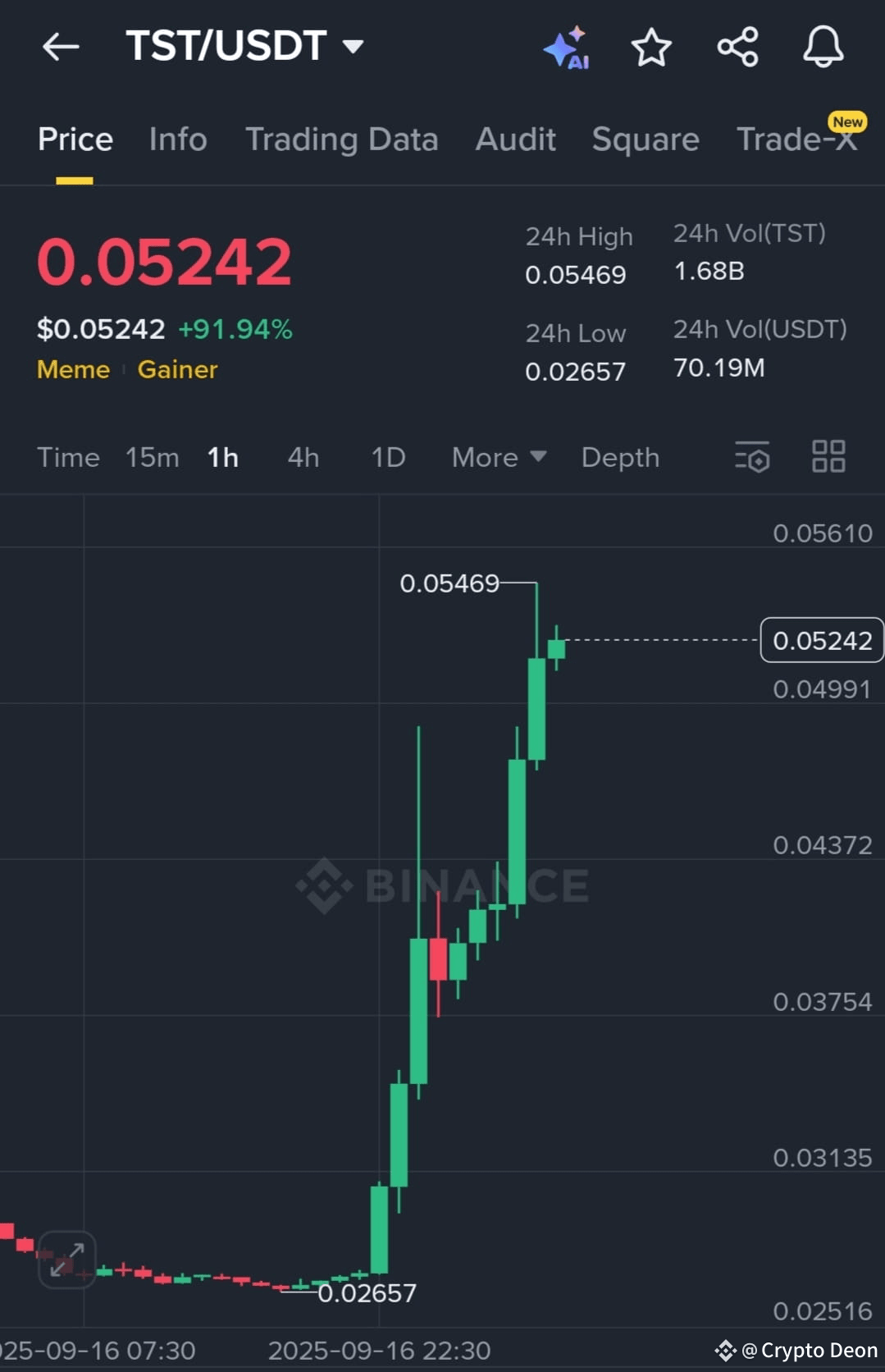Image resolution: width=885 pixels, height=1372 pixels.
Task: Go back using the arrow icon
Action: 61,47
